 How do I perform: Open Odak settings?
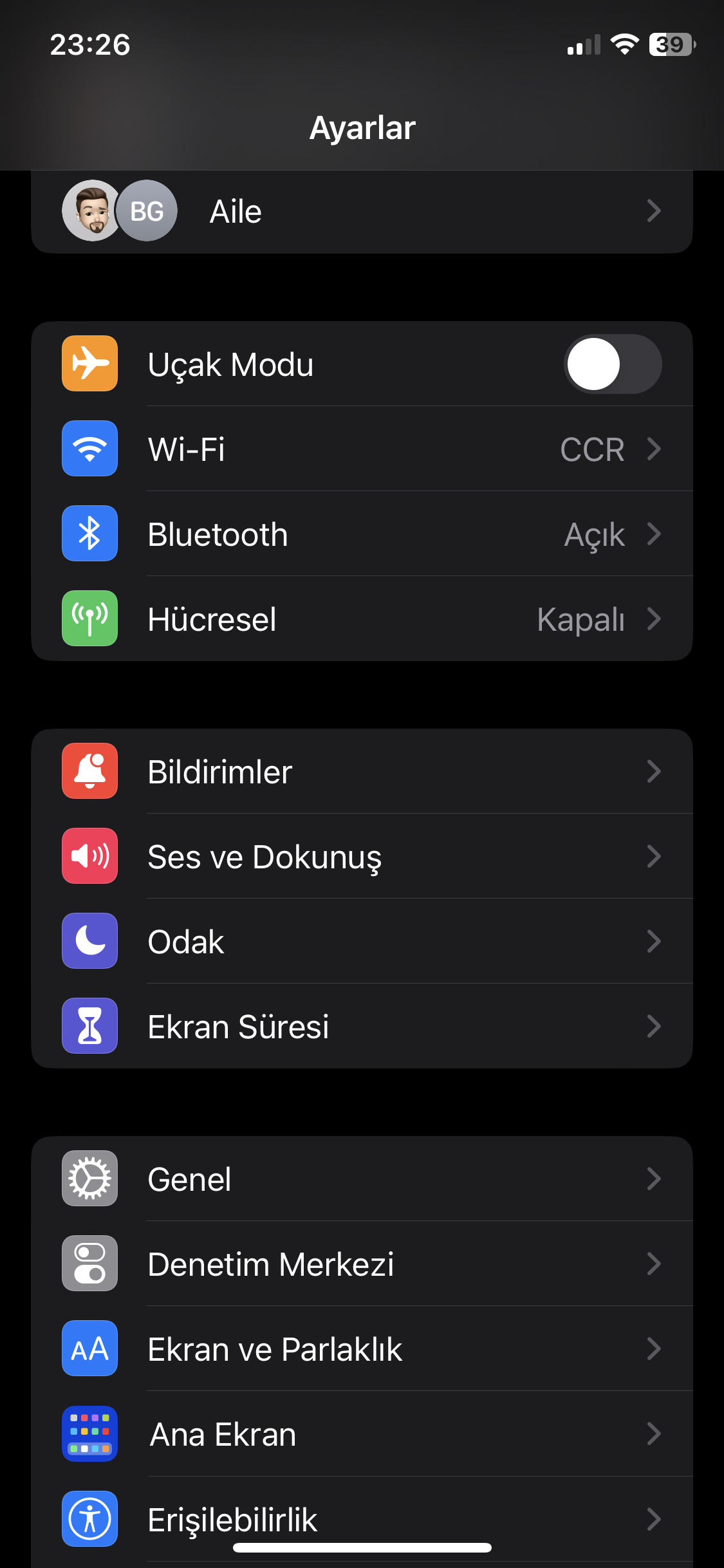pos(362,941)
